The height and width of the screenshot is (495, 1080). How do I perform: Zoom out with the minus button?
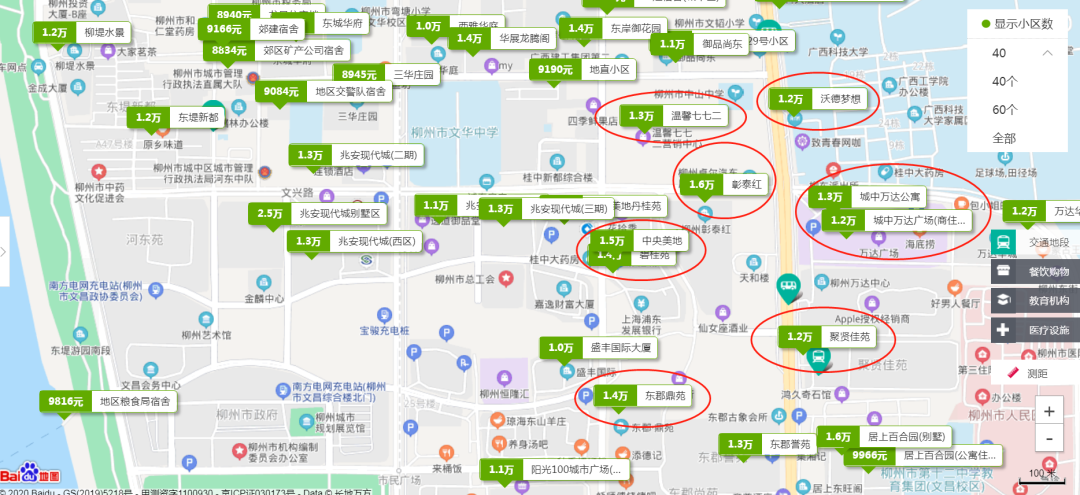coord(1048,438)
